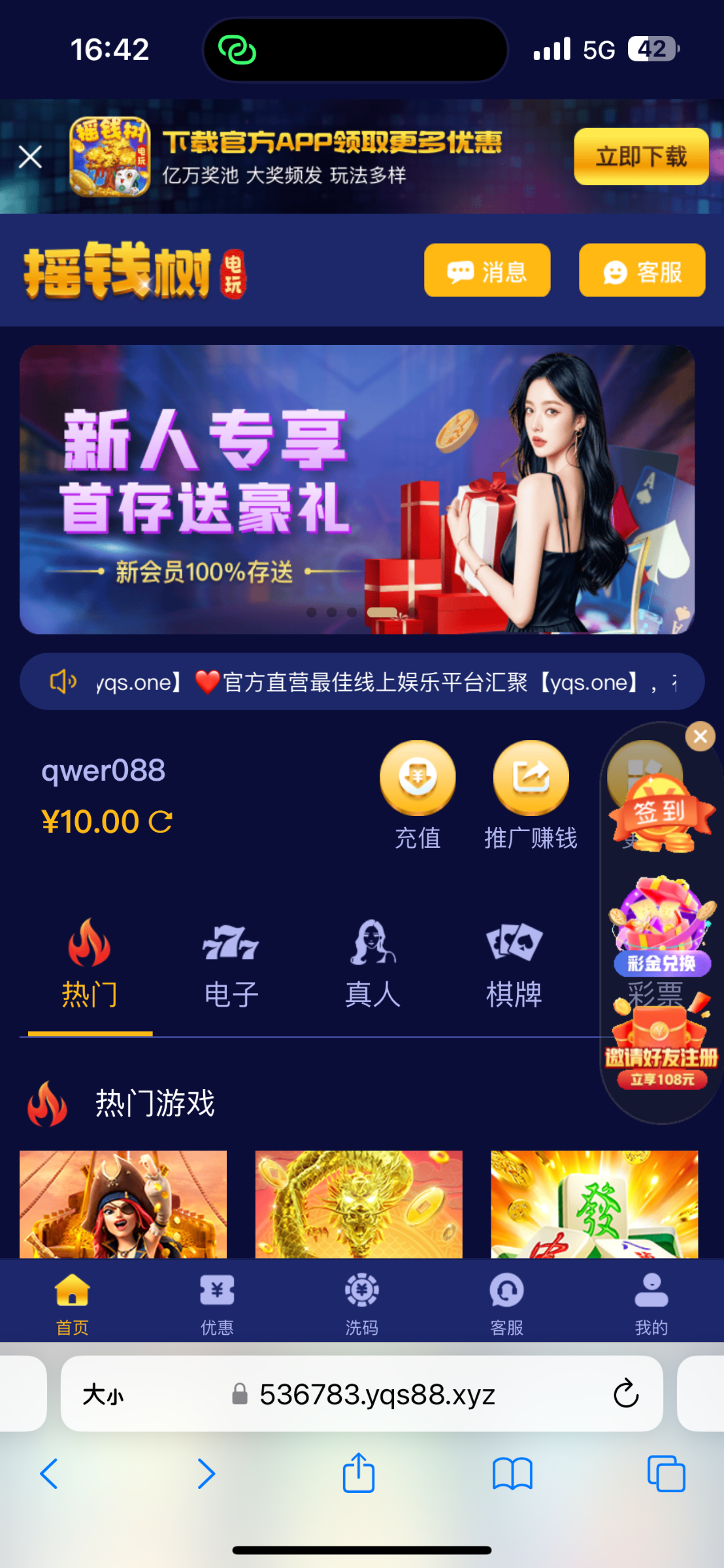Switch to the 电子 game category
Image resolution: width=724 pixels, height=1568 pixels.
coord(231,964)
